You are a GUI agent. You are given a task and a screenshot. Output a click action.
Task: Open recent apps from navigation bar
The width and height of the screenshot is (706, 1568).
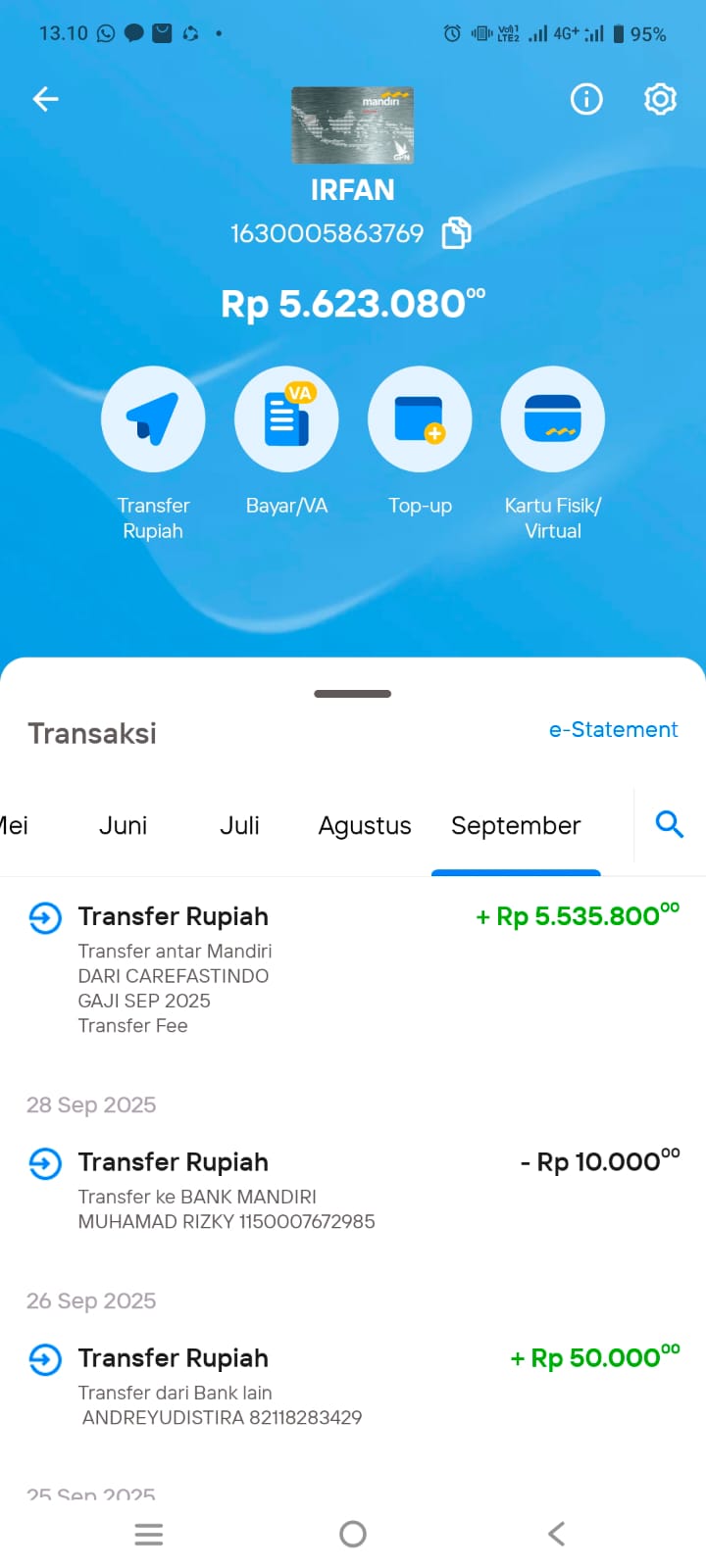tap(149, 1534)
